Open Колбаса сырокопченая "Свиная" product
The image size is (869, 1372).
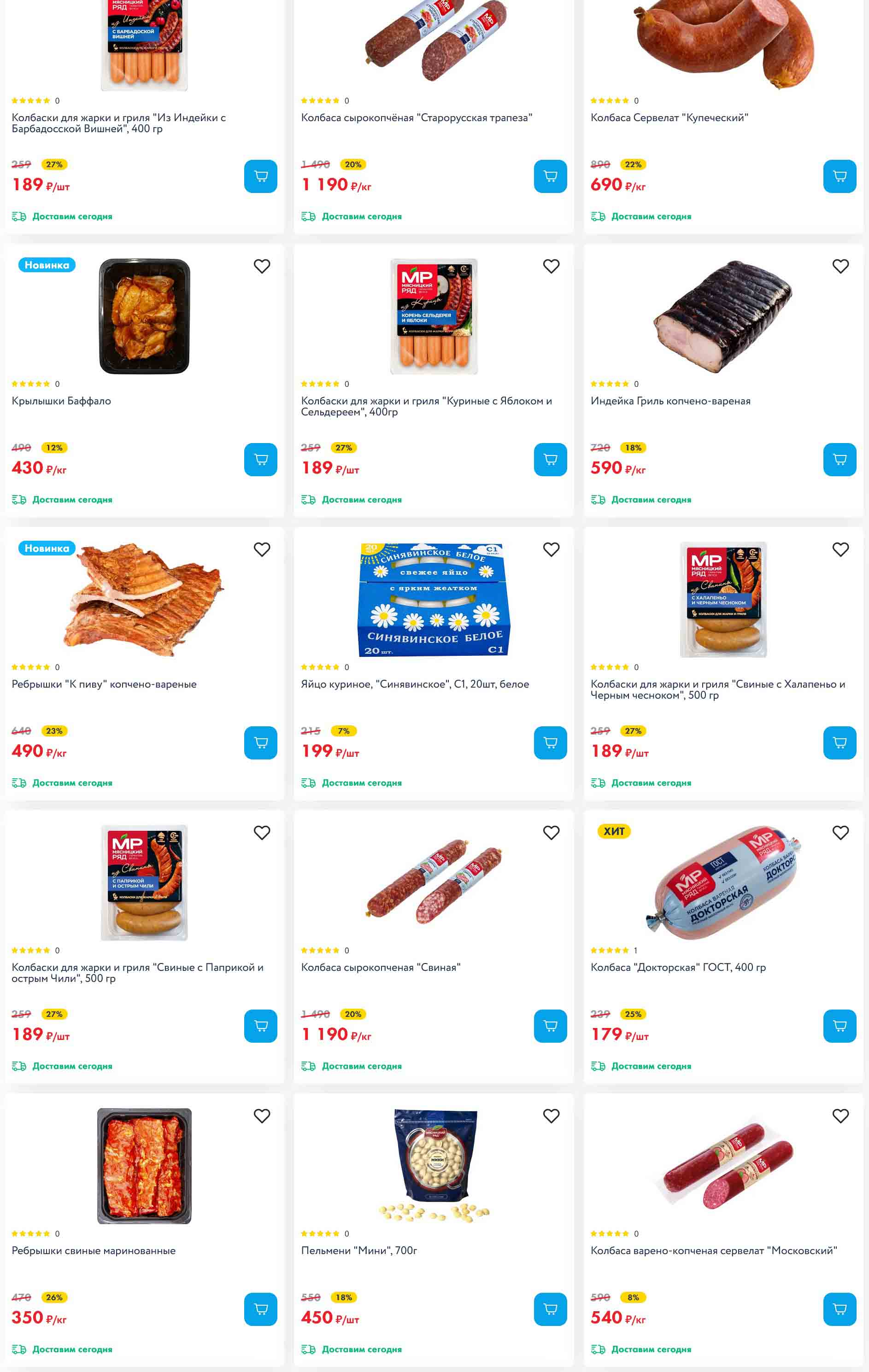381,968
